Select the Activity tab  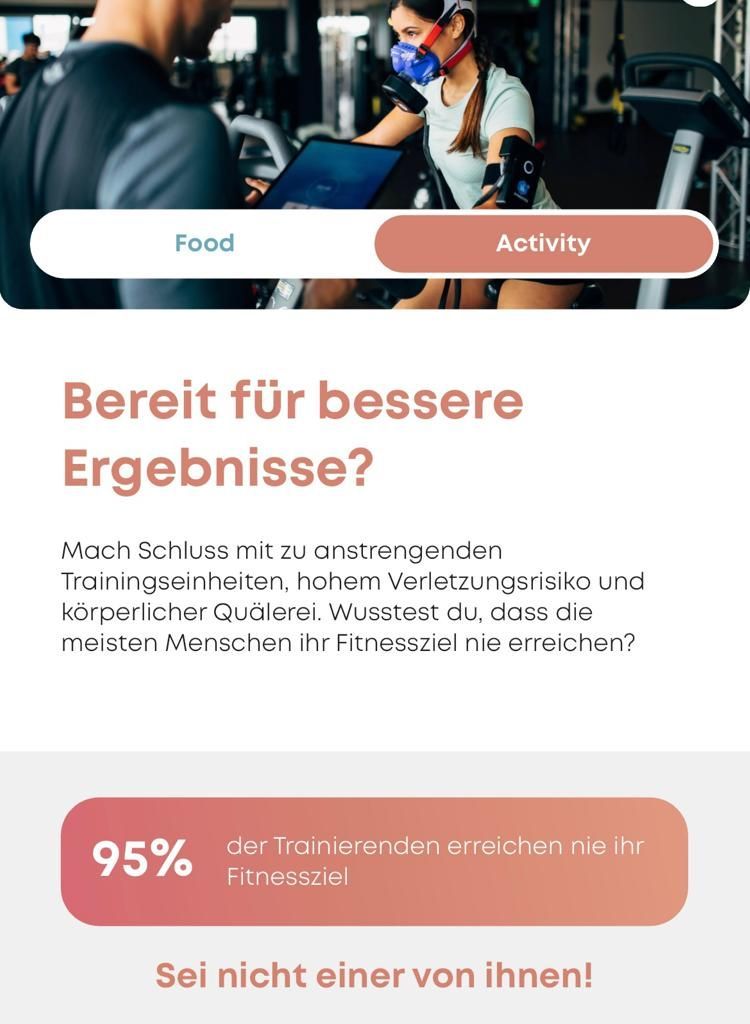click(543, 243)
